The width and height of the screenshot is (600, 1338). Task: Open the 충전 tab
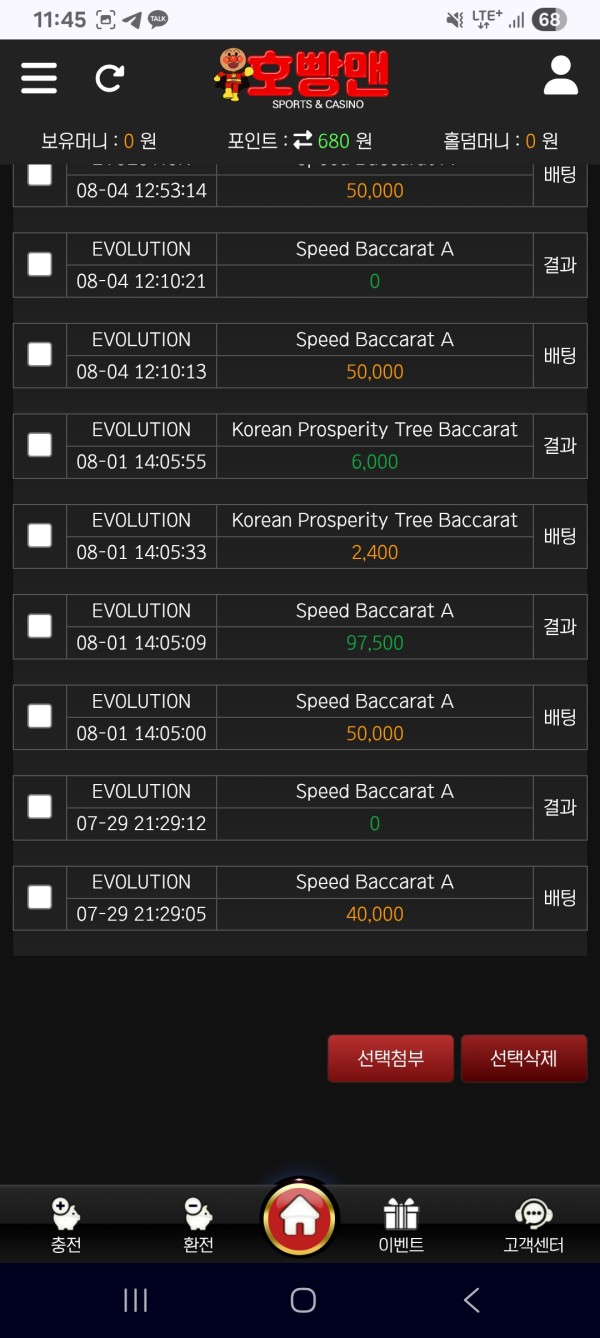(66, 1226)
